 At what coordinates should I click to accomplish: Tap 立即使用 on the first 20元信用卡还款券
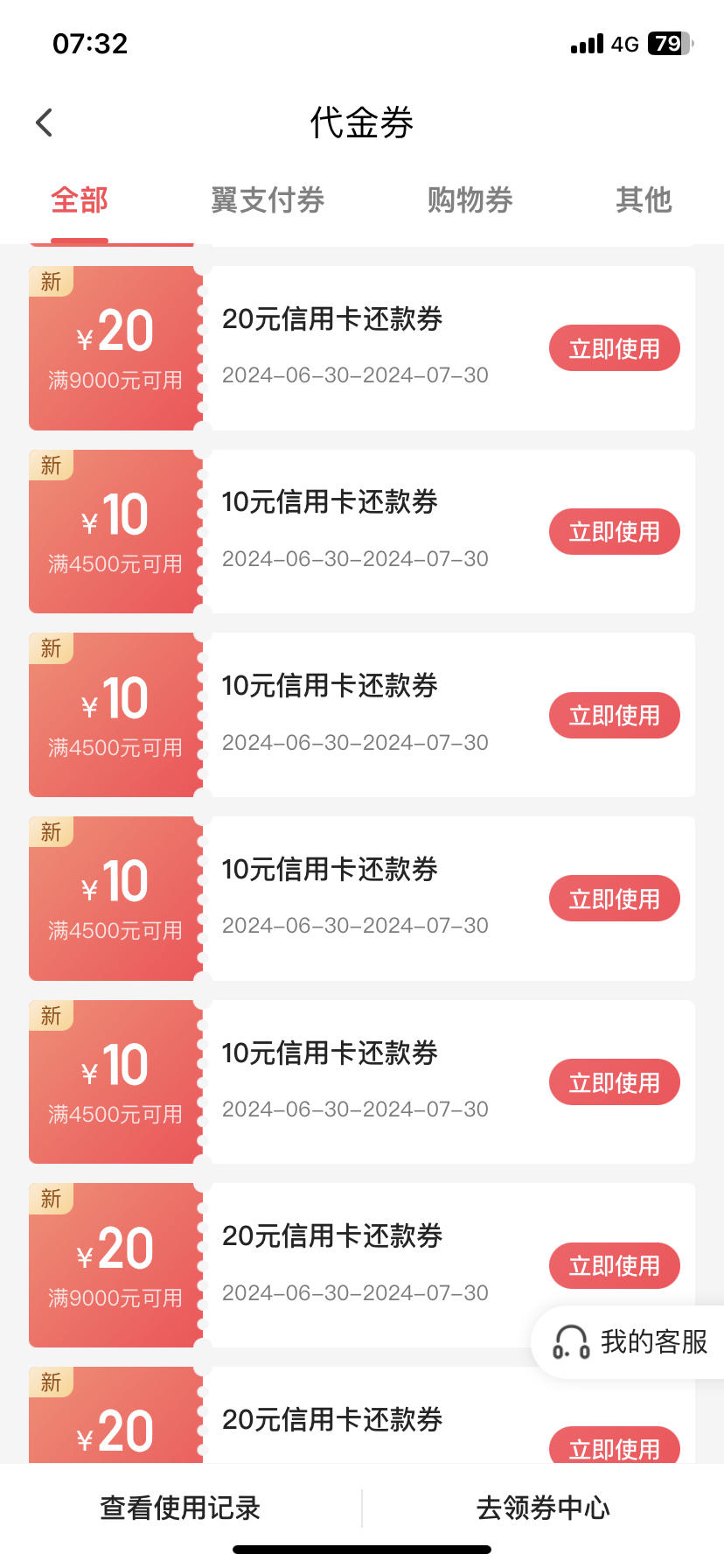coord(614,348)
